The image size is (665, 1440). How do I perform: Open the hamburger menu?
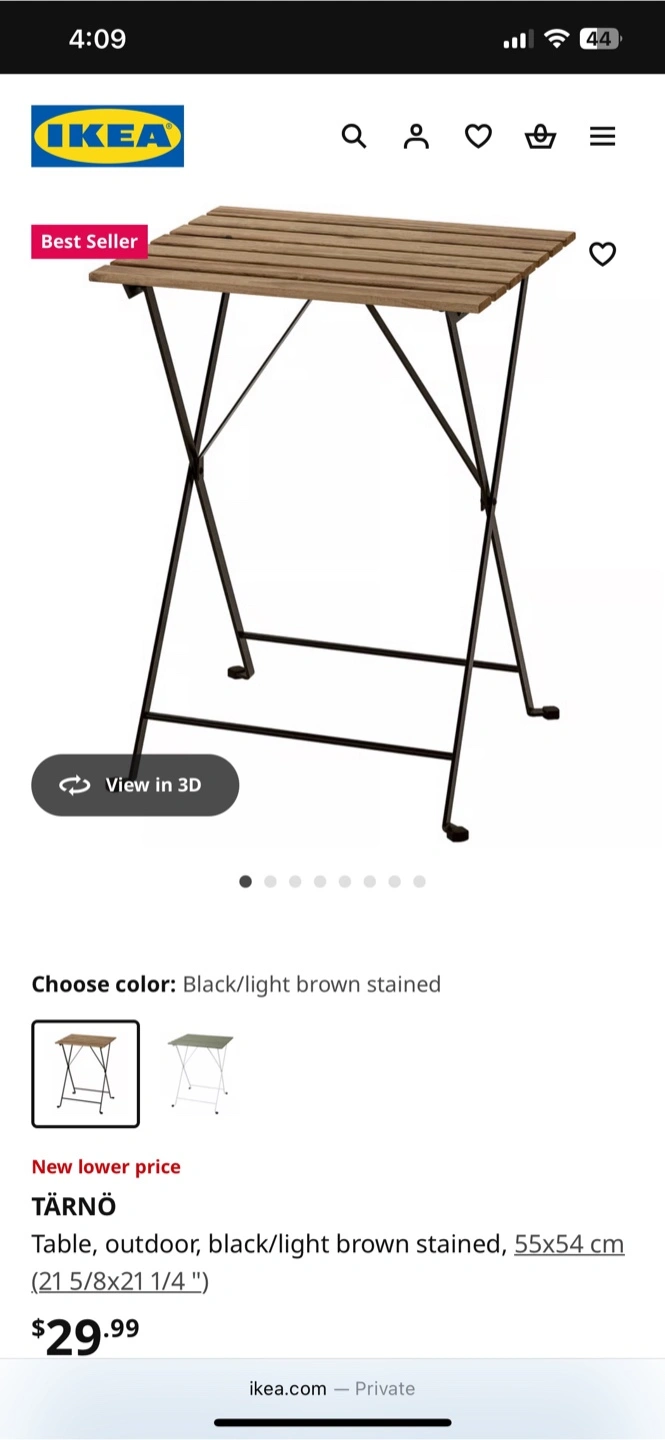[602, 136]
